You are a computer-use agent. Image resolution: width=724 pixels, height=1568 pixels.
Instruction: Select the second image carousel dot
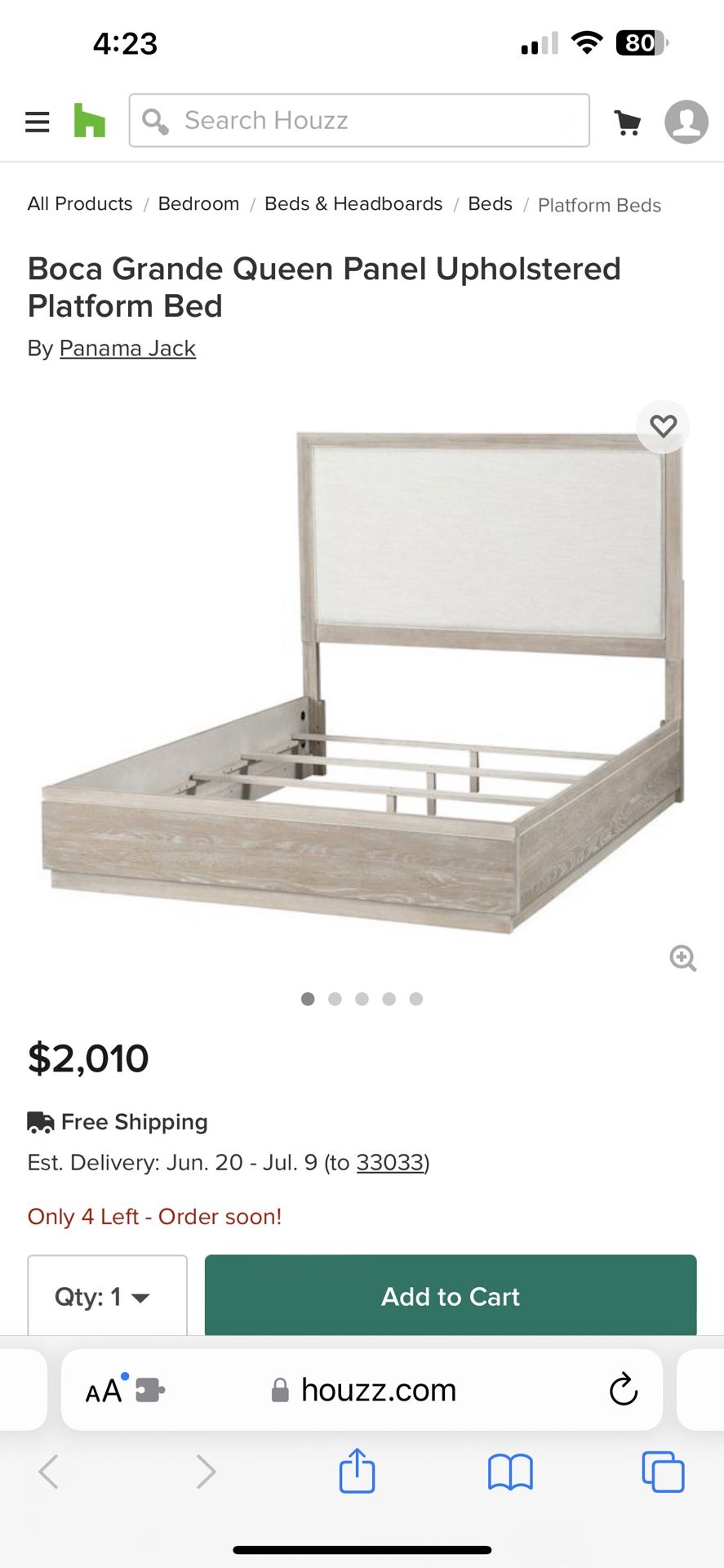pos(335,998)
